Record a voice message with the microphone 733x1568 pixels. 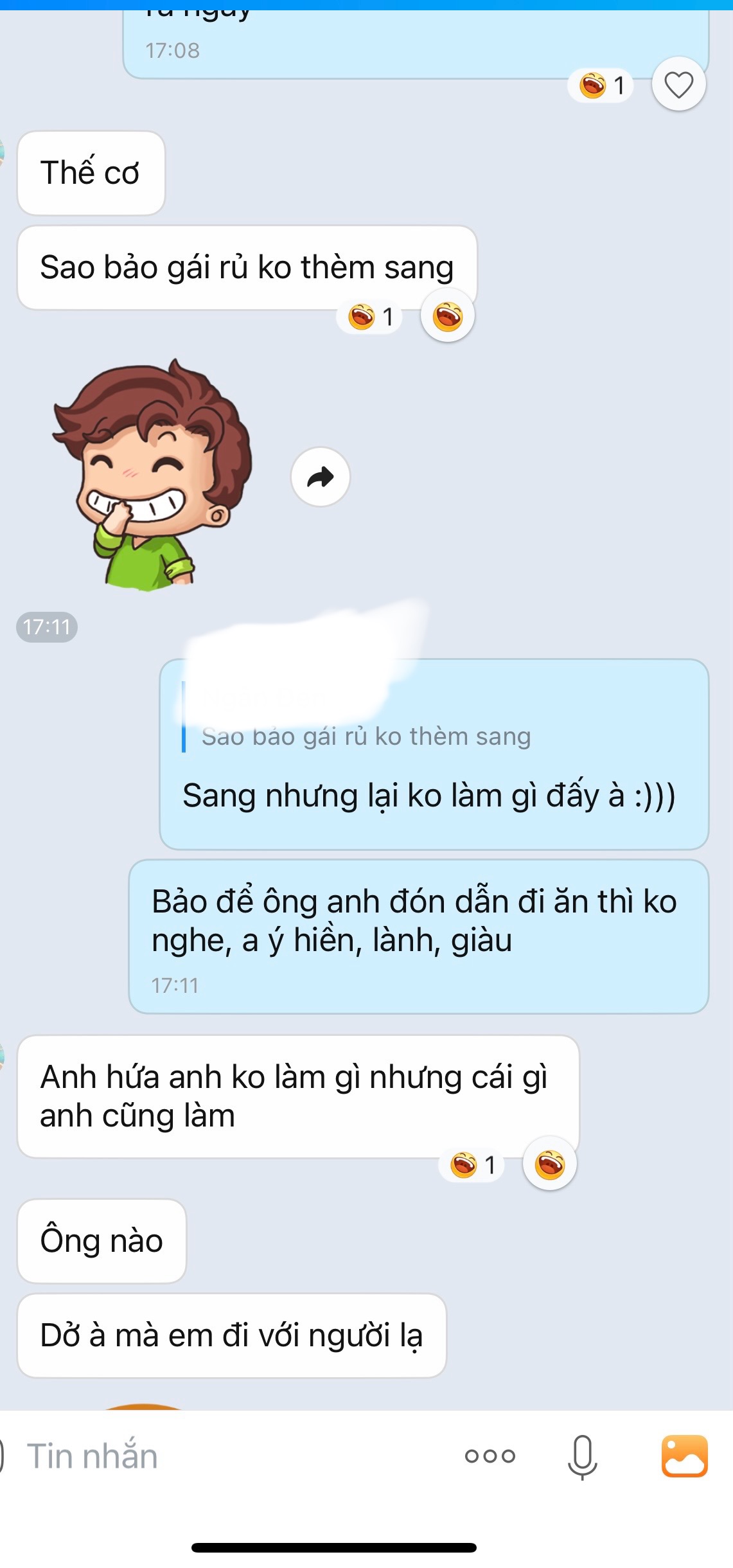[x=582, y=1457]
